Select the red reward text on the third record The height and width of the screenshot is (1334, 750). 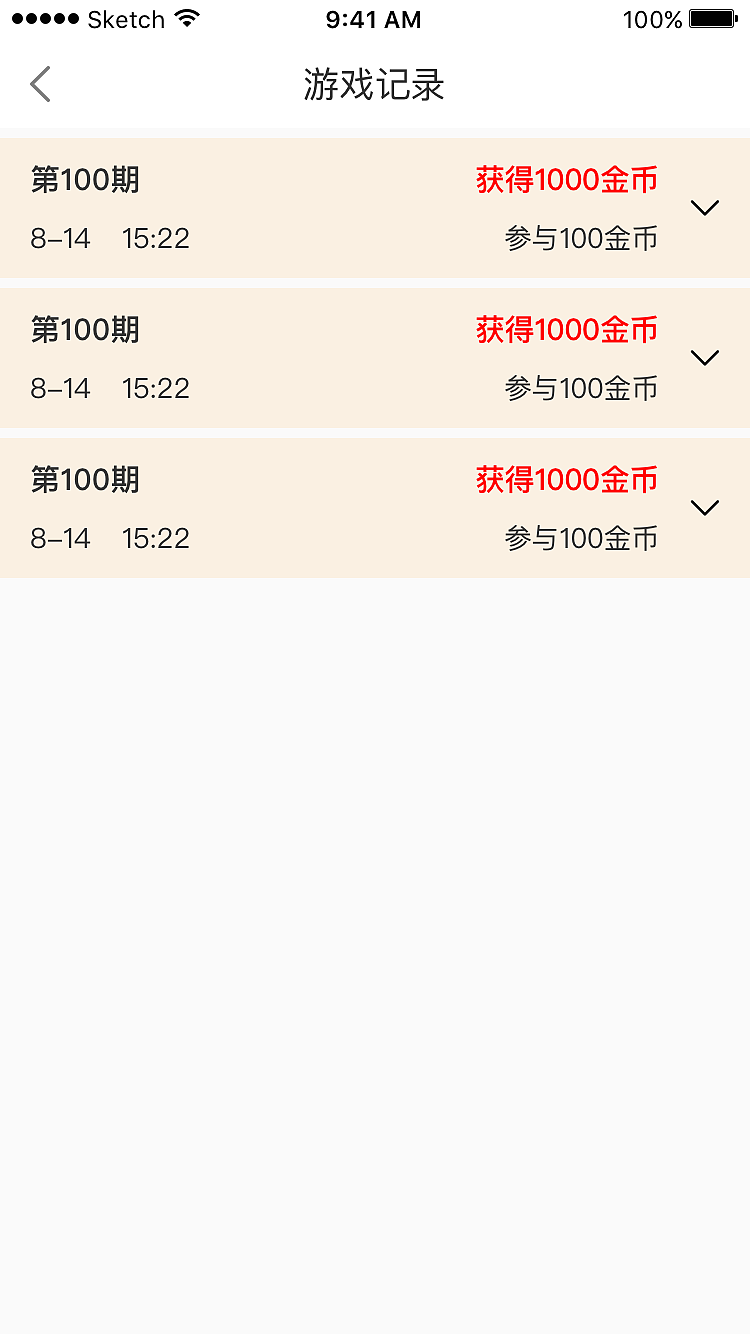click(566, 480)
